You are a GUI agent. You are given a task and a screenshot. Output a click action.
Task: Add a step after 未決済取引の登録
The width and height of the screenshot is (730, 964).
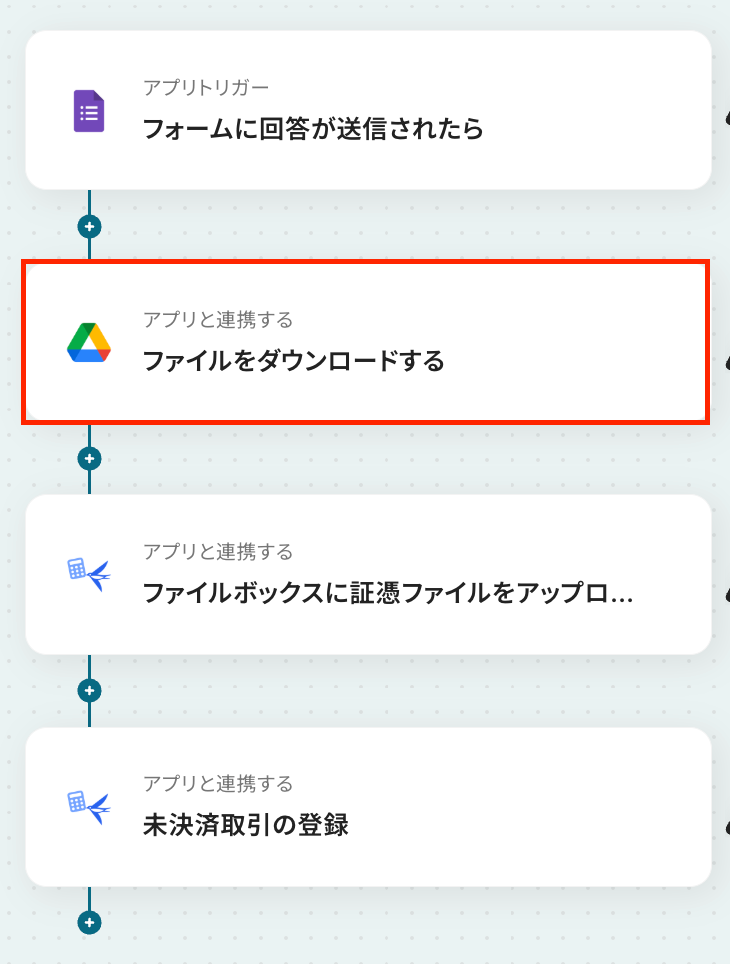(x=90, y=922)
